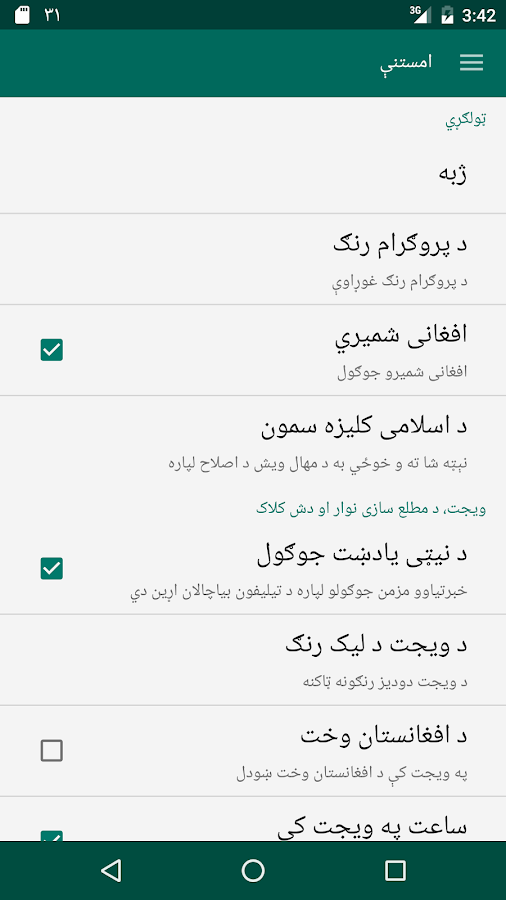Open the د پروګرام رنګ theme setting
Screen dimensions: 506x900
point(253,259)
